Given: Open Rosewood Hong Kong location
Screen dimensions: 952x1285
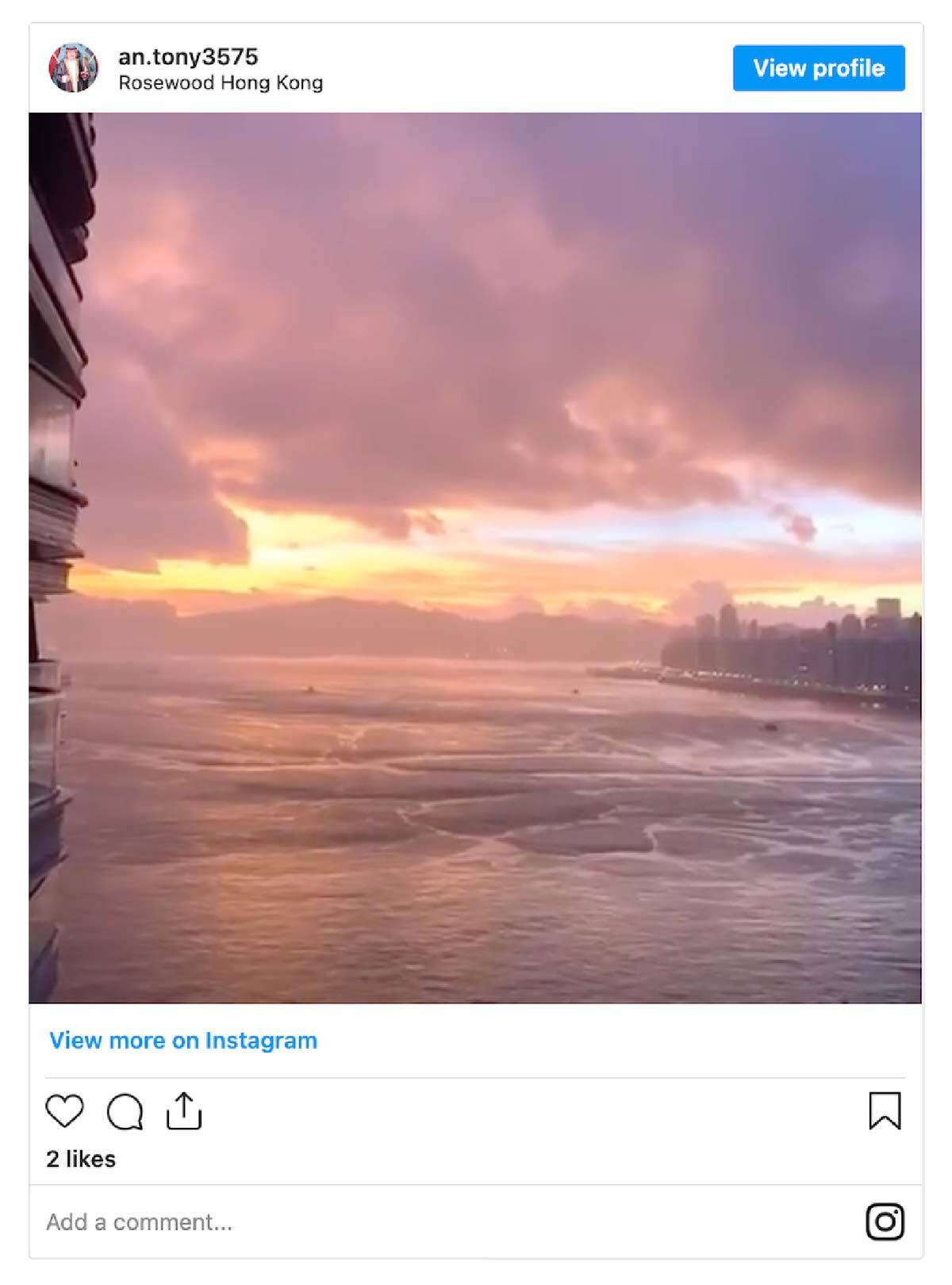Looking at the screenshot, I should click(221, 82).
